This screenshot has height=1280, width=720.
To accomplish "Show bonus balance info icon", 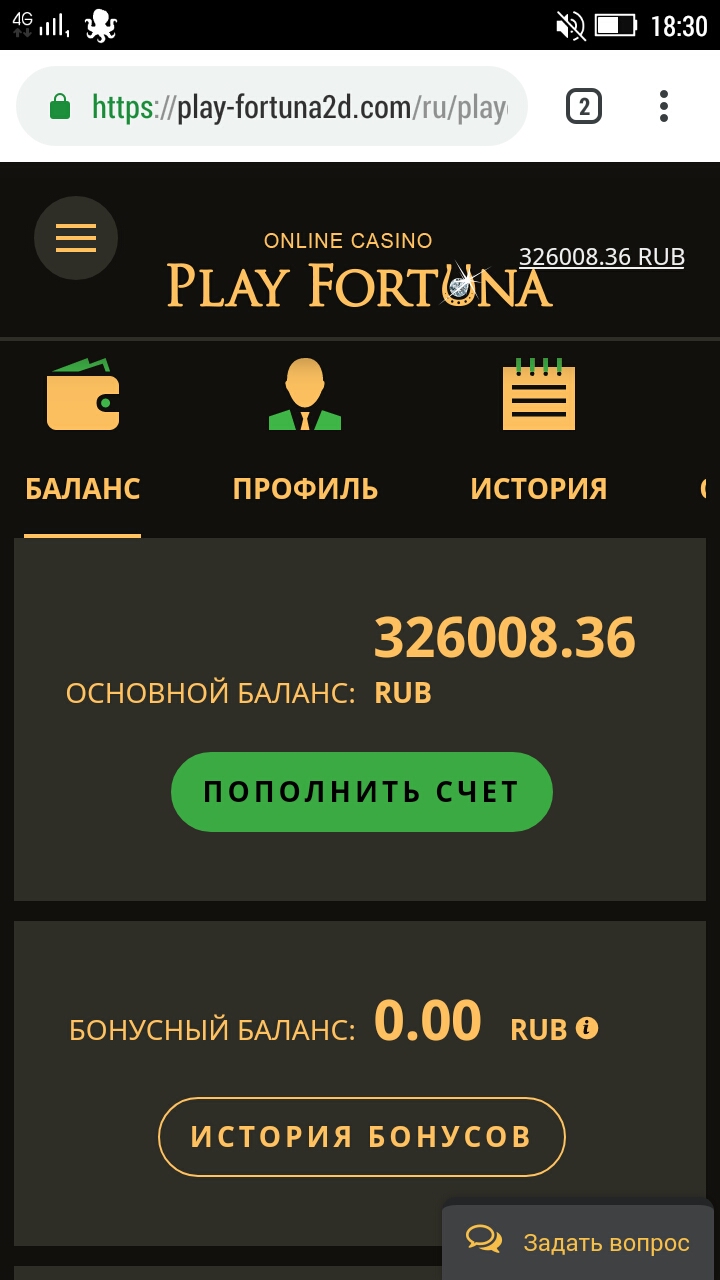I will click(x=587, y=1027).
